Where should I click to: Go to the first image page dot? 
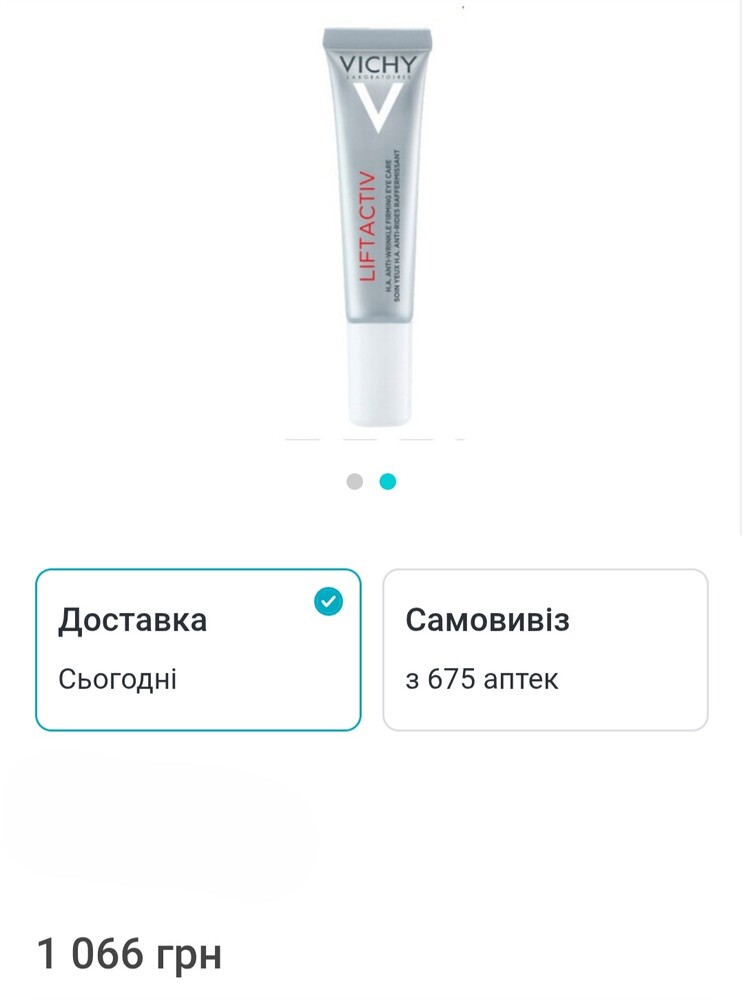354,482
